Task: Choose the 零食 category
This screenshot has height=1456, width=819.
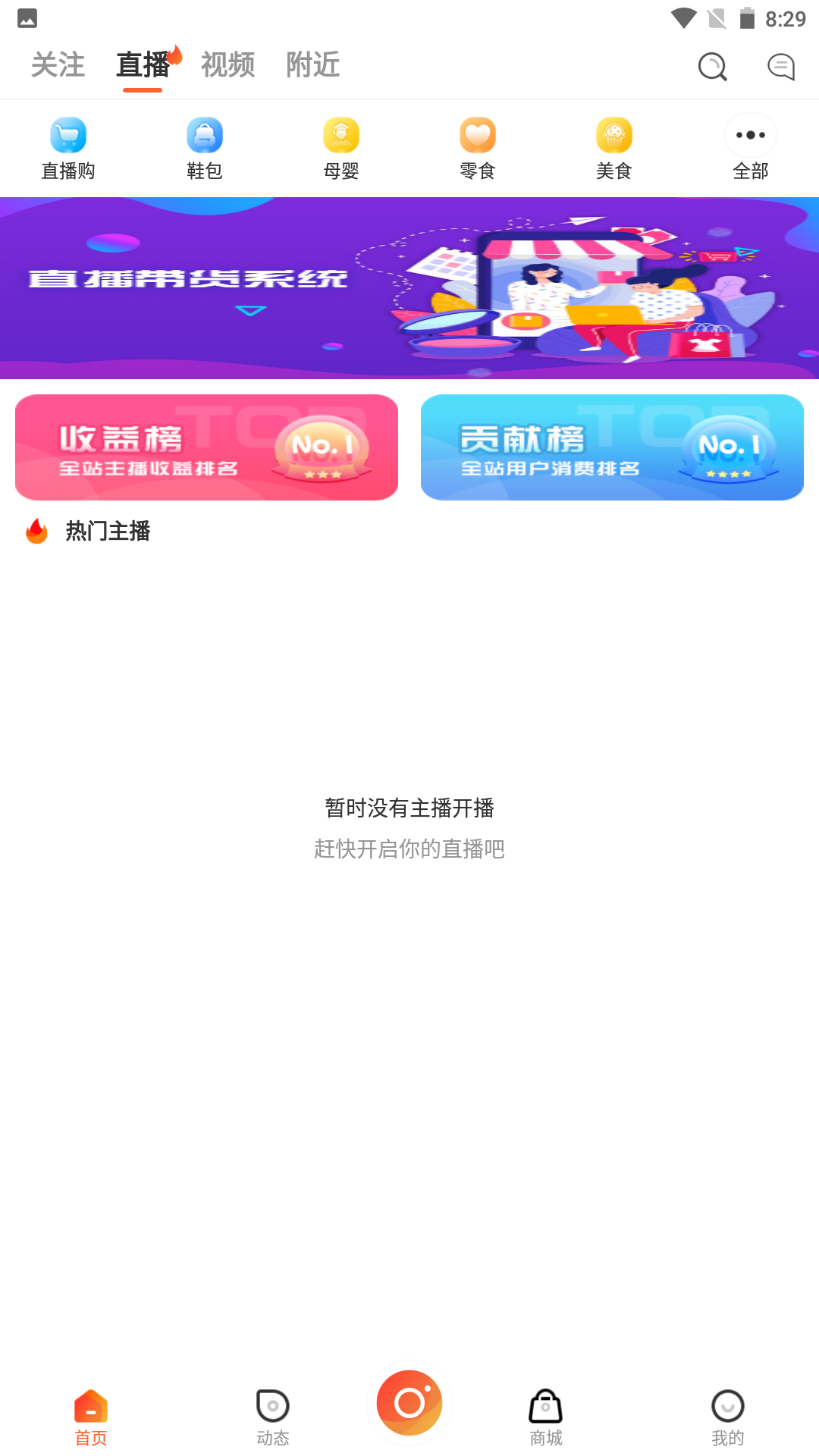Action: (478, 149)
